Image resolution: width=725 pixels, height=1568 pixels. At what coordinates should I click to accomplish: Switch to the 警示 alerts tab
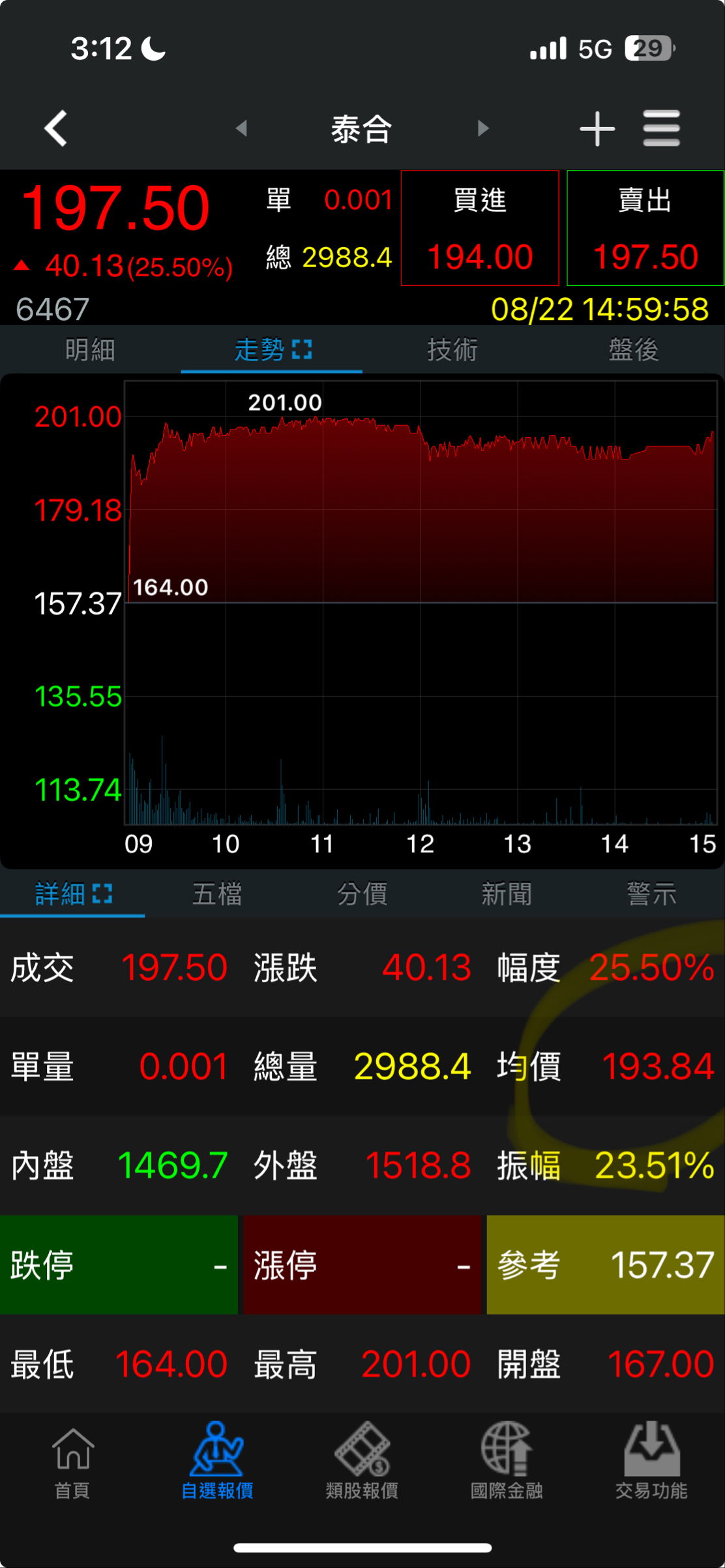coord(651,893)
